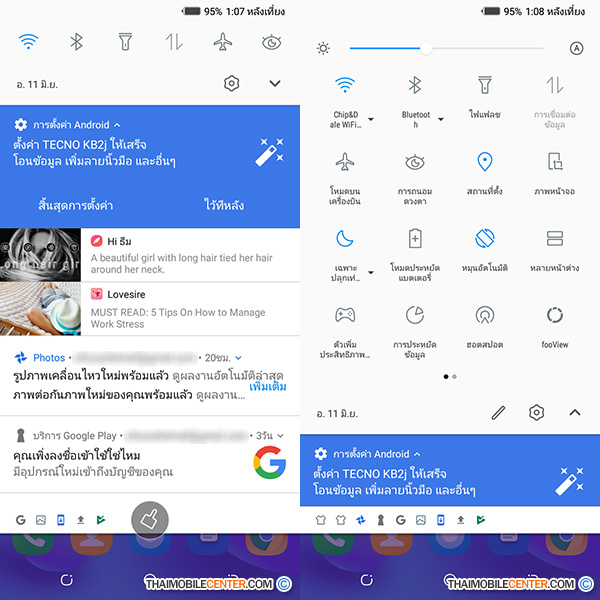The image size is (600, 600).
Task: Turn on the ฮอตสปอต hotspot tile
Action: (x=485, y=326)
